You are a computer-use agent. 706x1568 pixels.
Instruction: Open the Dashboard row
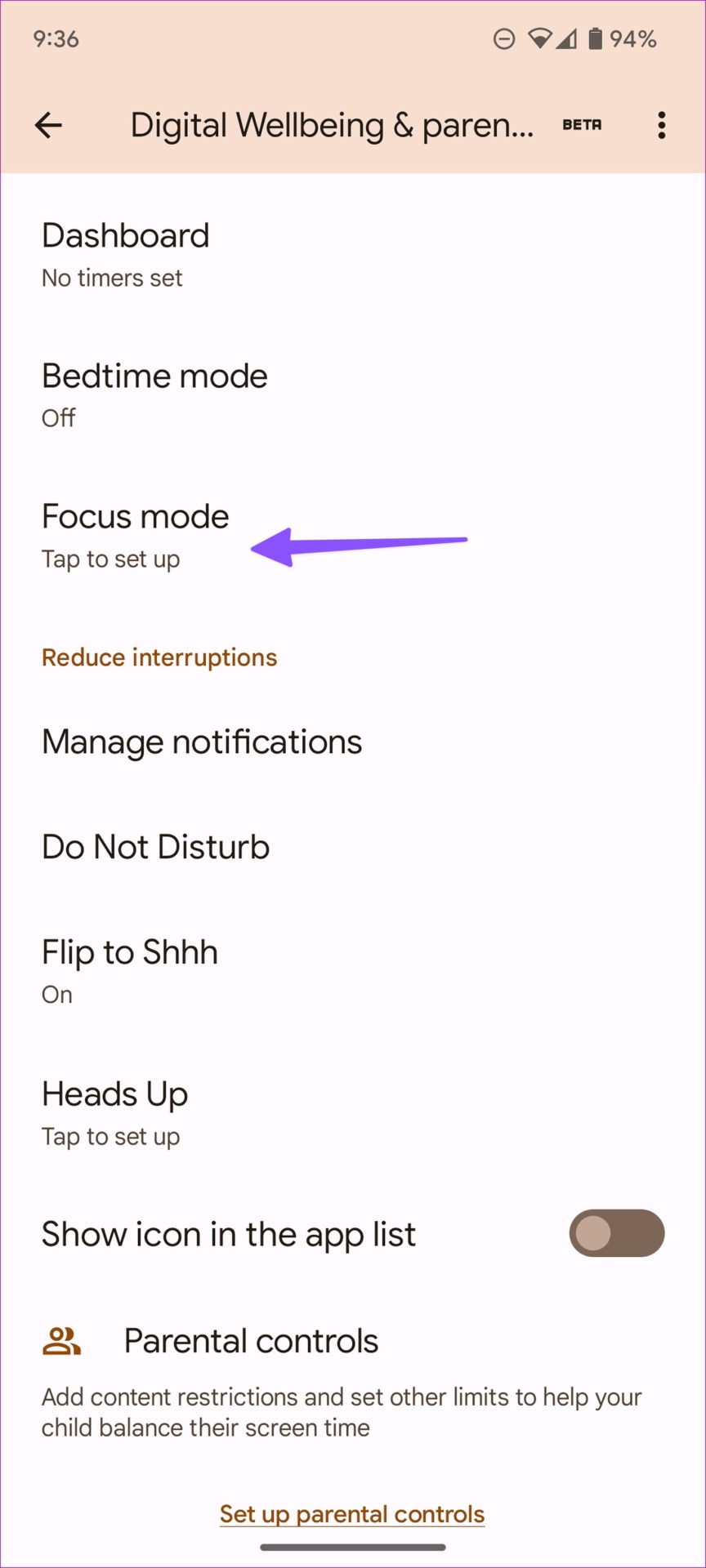tap(353, 255)
